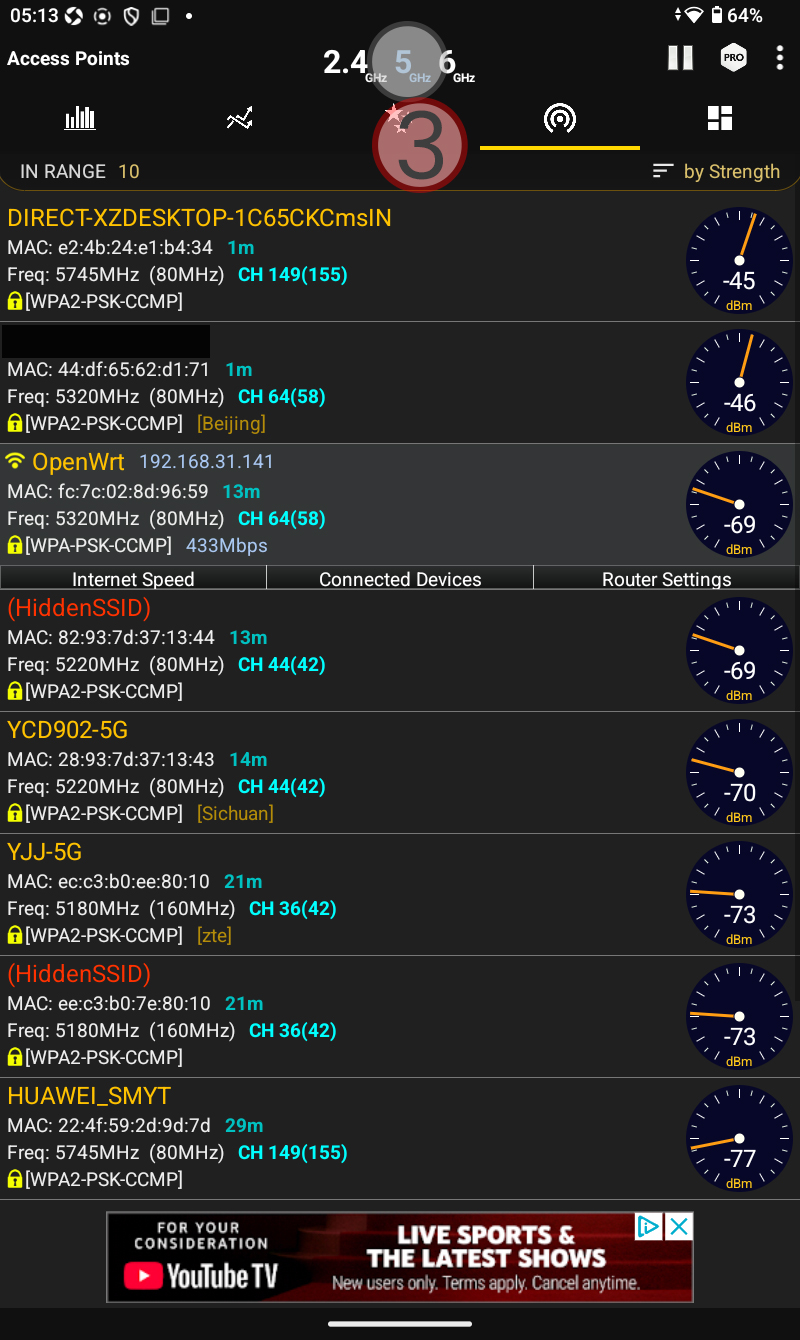Switch to the channel bar graph tab

pyautogui.click(x=80, y=119)
